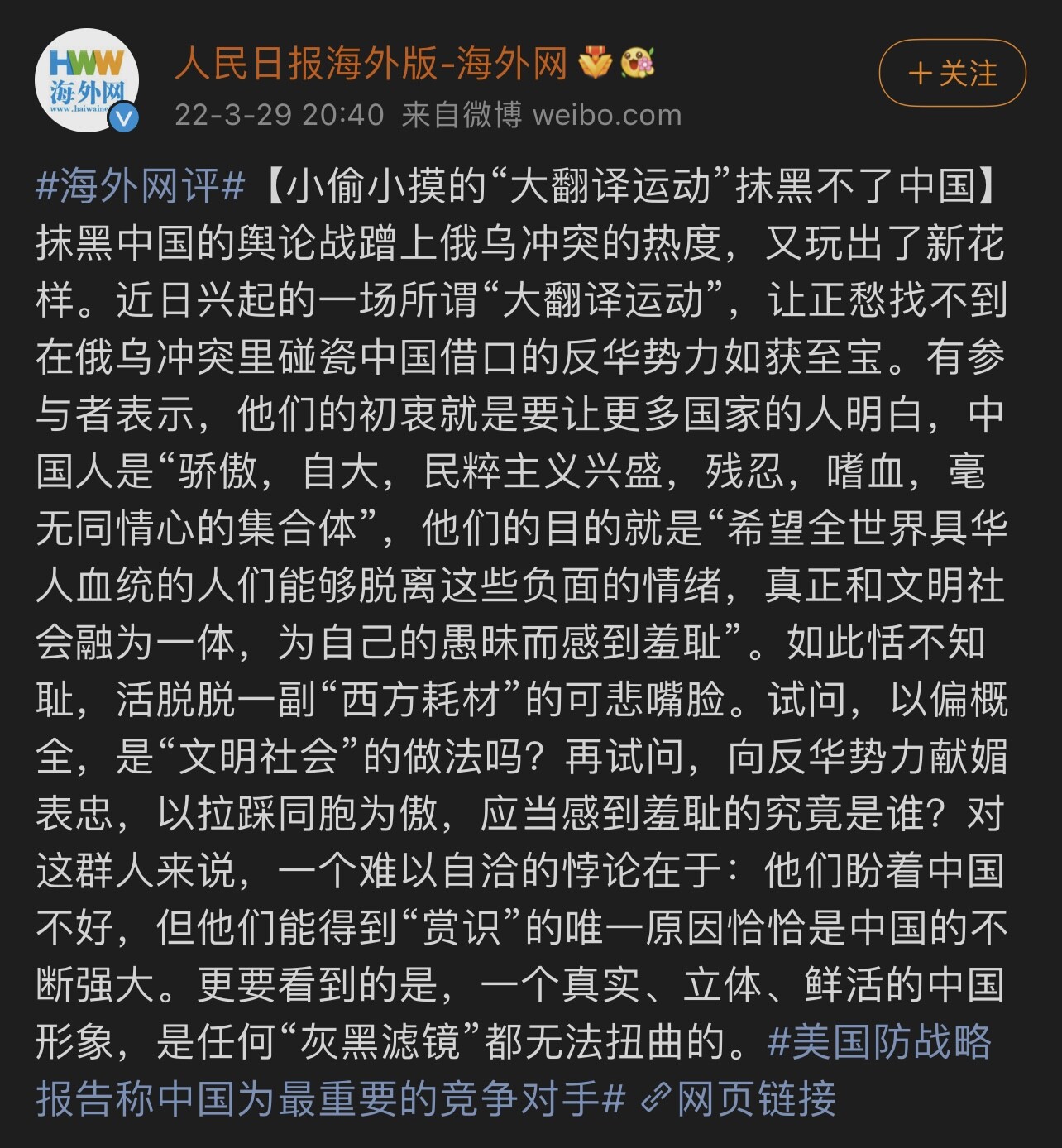Screen dimensions: 1062x1148
Task: Open the 海外网 profile avatar
Action: (86, 80)
